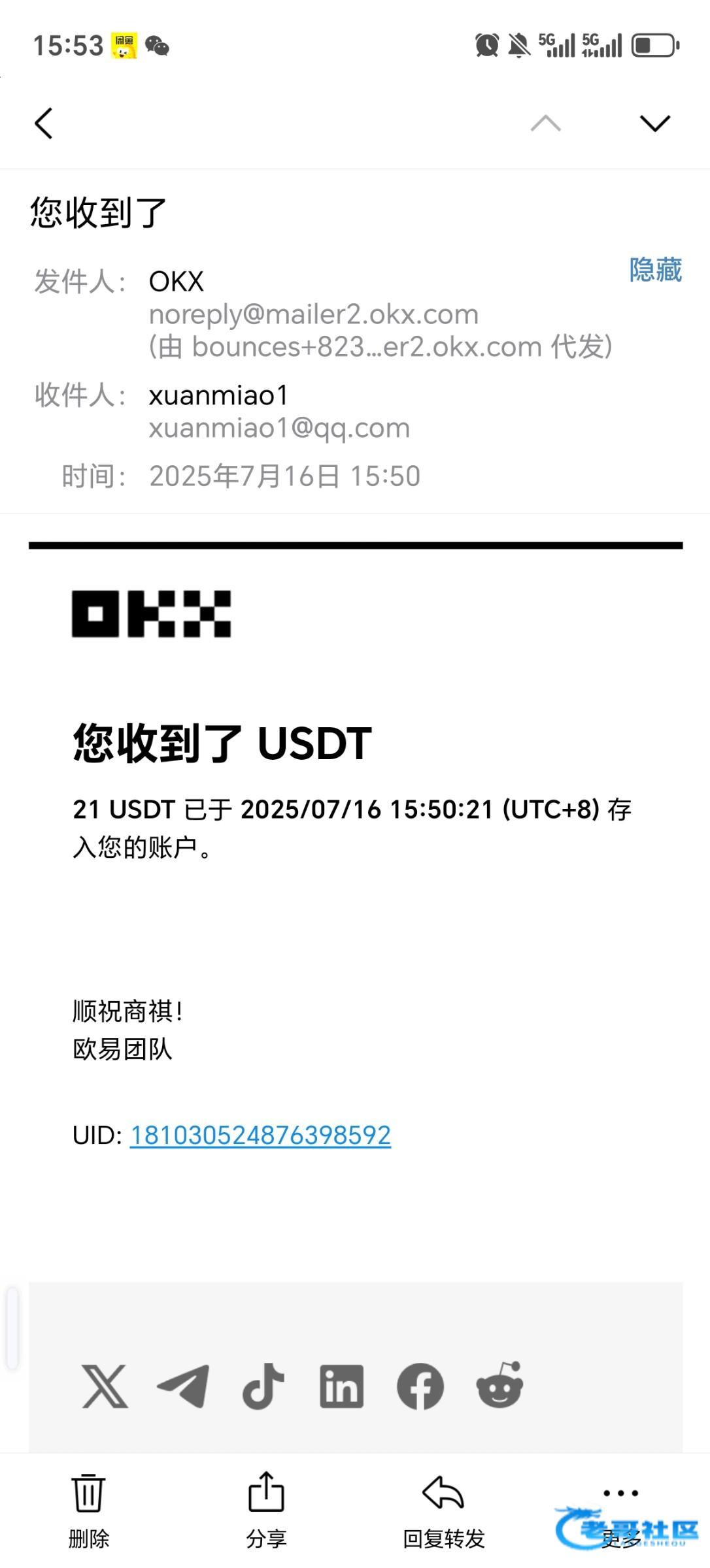Delete this email with 删除
The width and height of the screenshot is (710, 1568).
click(x=88, y=1509)
